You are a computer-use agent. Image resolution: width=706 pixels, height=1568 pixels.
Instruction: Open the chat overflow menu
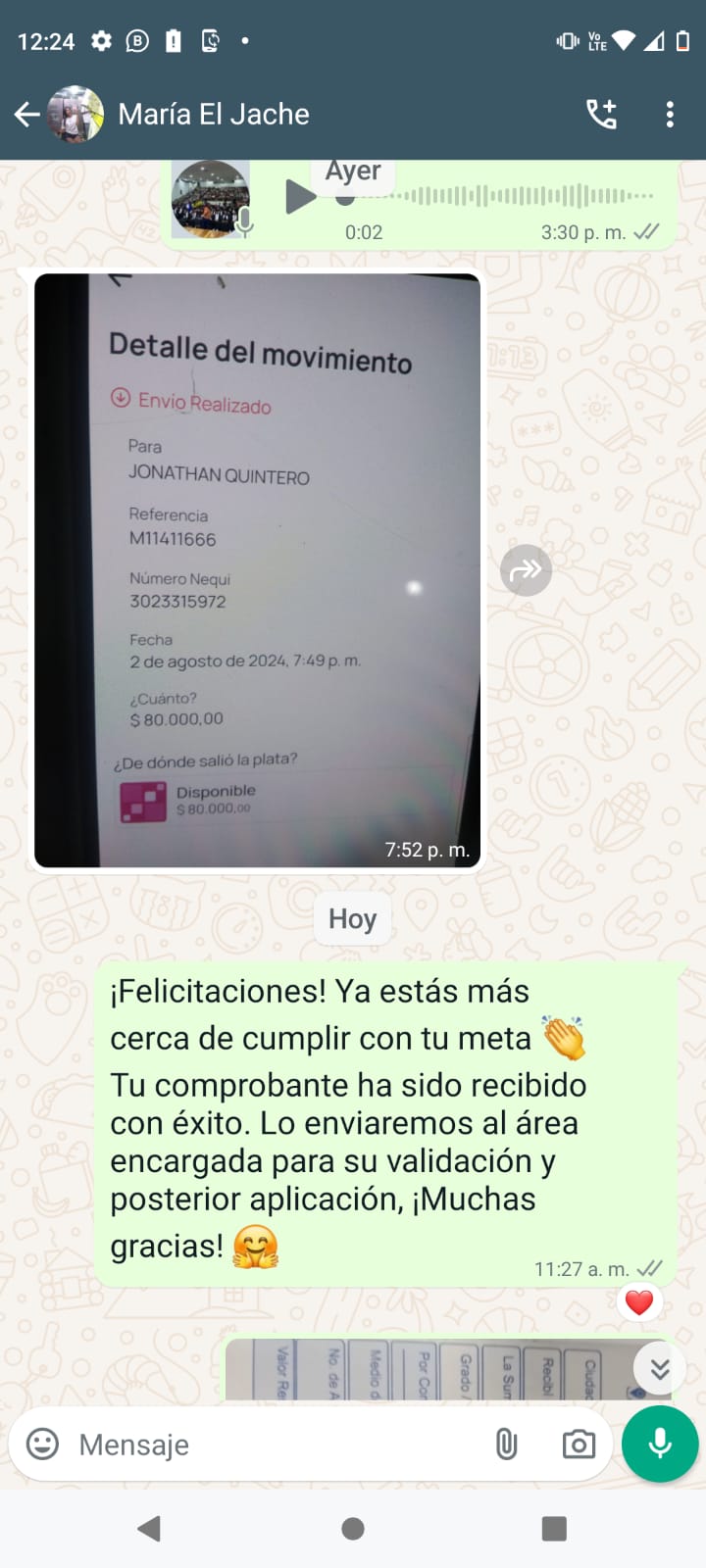(x=670, y=115)
